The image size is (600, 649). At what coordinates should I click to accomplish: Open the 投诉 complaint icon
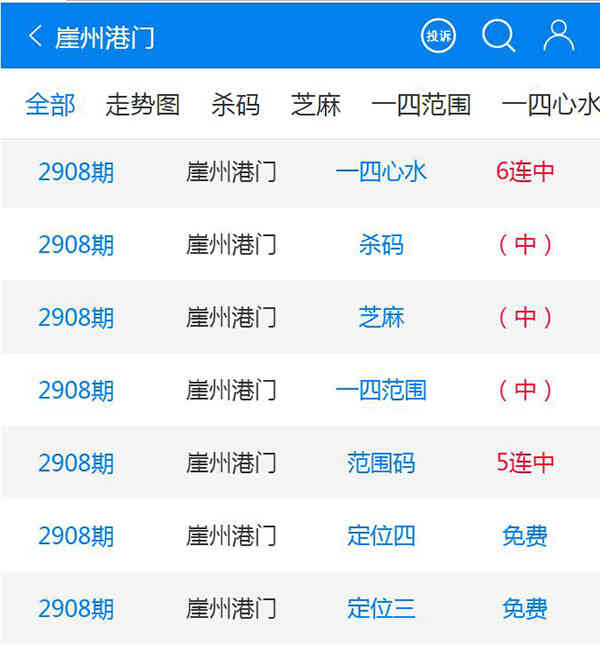tap(438, 36)
